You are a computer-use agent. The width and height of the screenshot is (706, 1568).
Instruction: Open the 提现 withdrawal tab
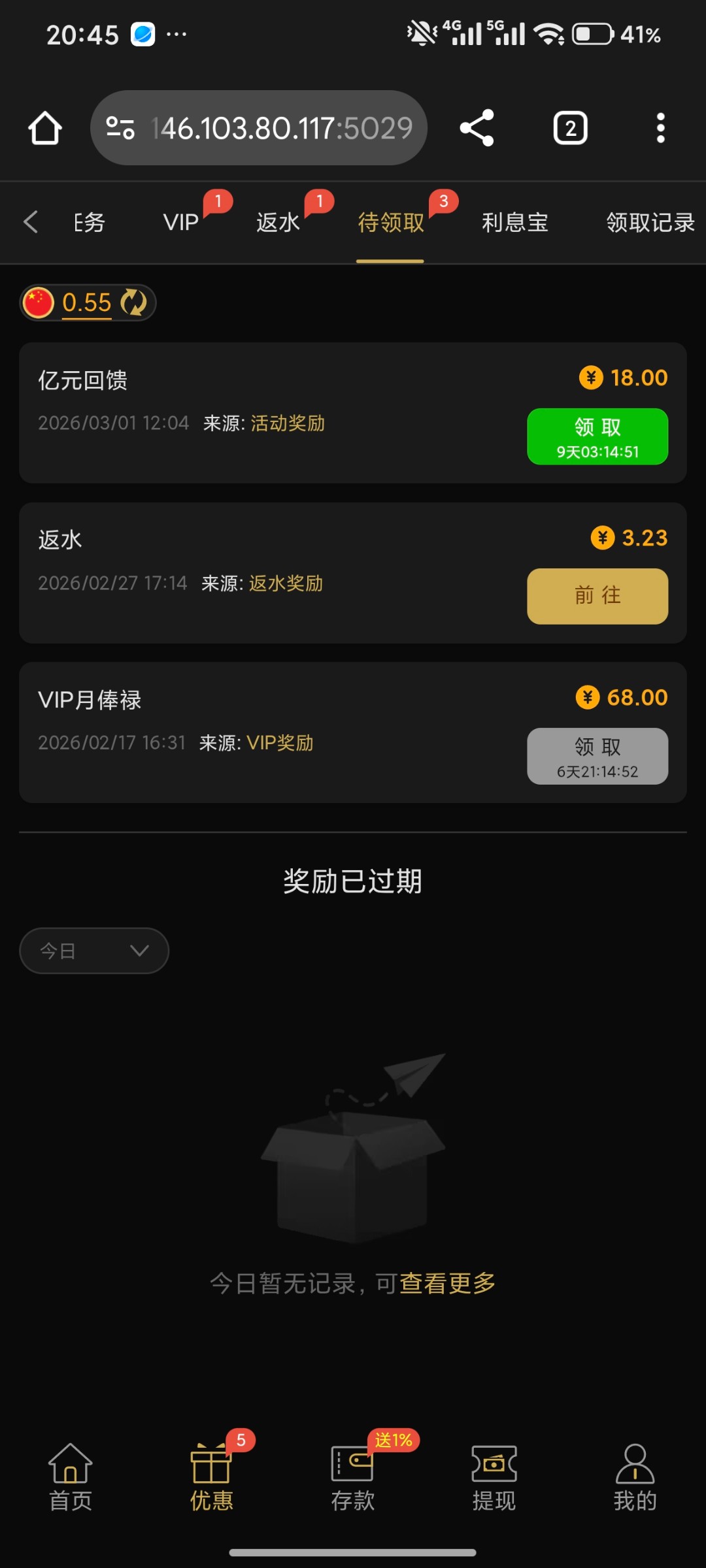pyautogui.click(x=494, y=1478)
